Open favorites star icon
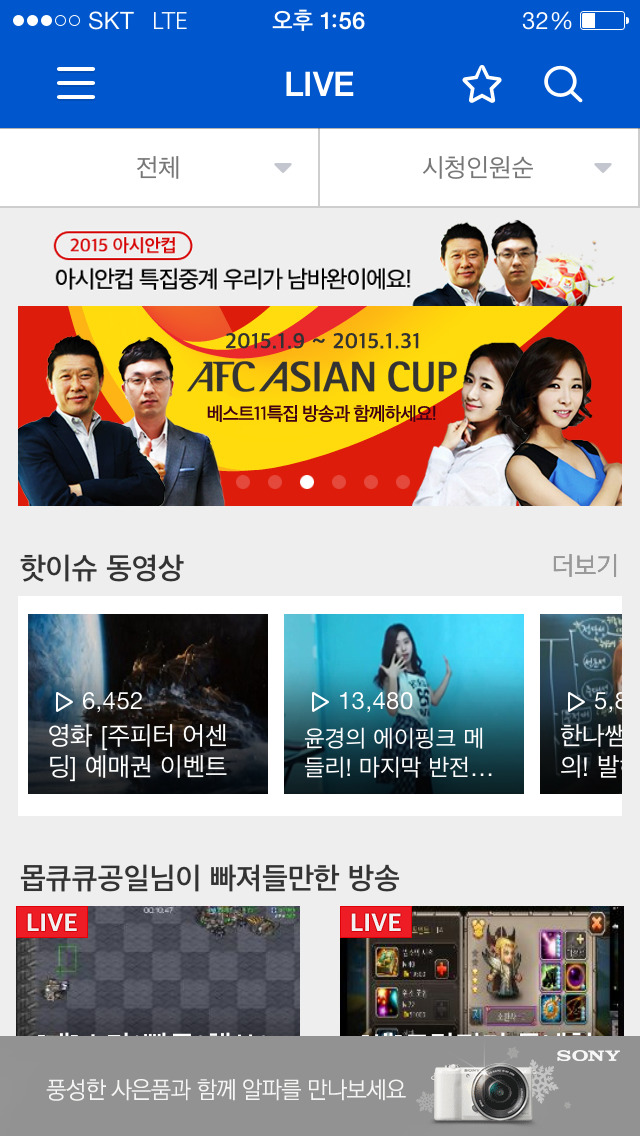 (481, 85)
